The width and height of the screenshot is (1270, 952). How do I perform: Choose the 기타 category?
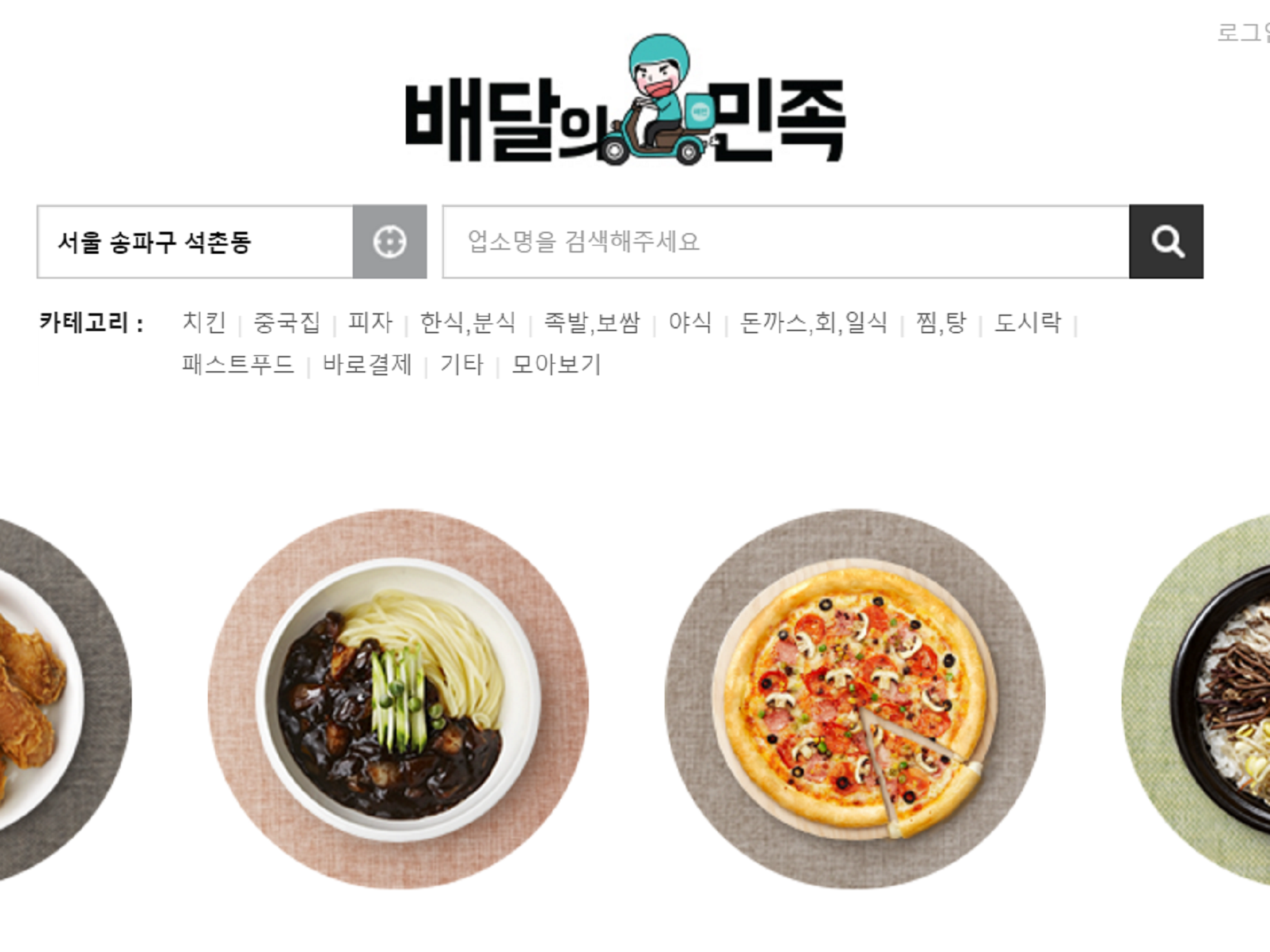(x=462, y=364)
